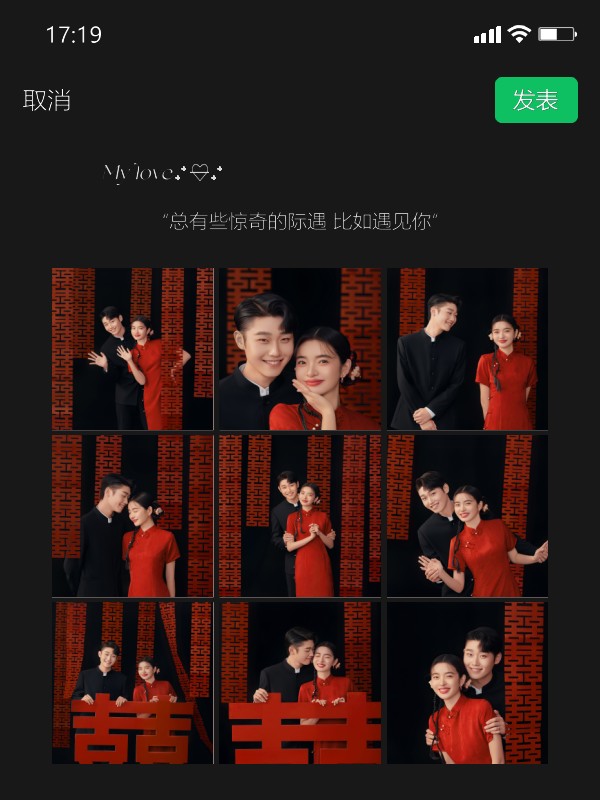Image resolution: width=600 pixels, height=800 pixels.
Task: Open the first photo of the couple waving
Action: coord(132,348)
